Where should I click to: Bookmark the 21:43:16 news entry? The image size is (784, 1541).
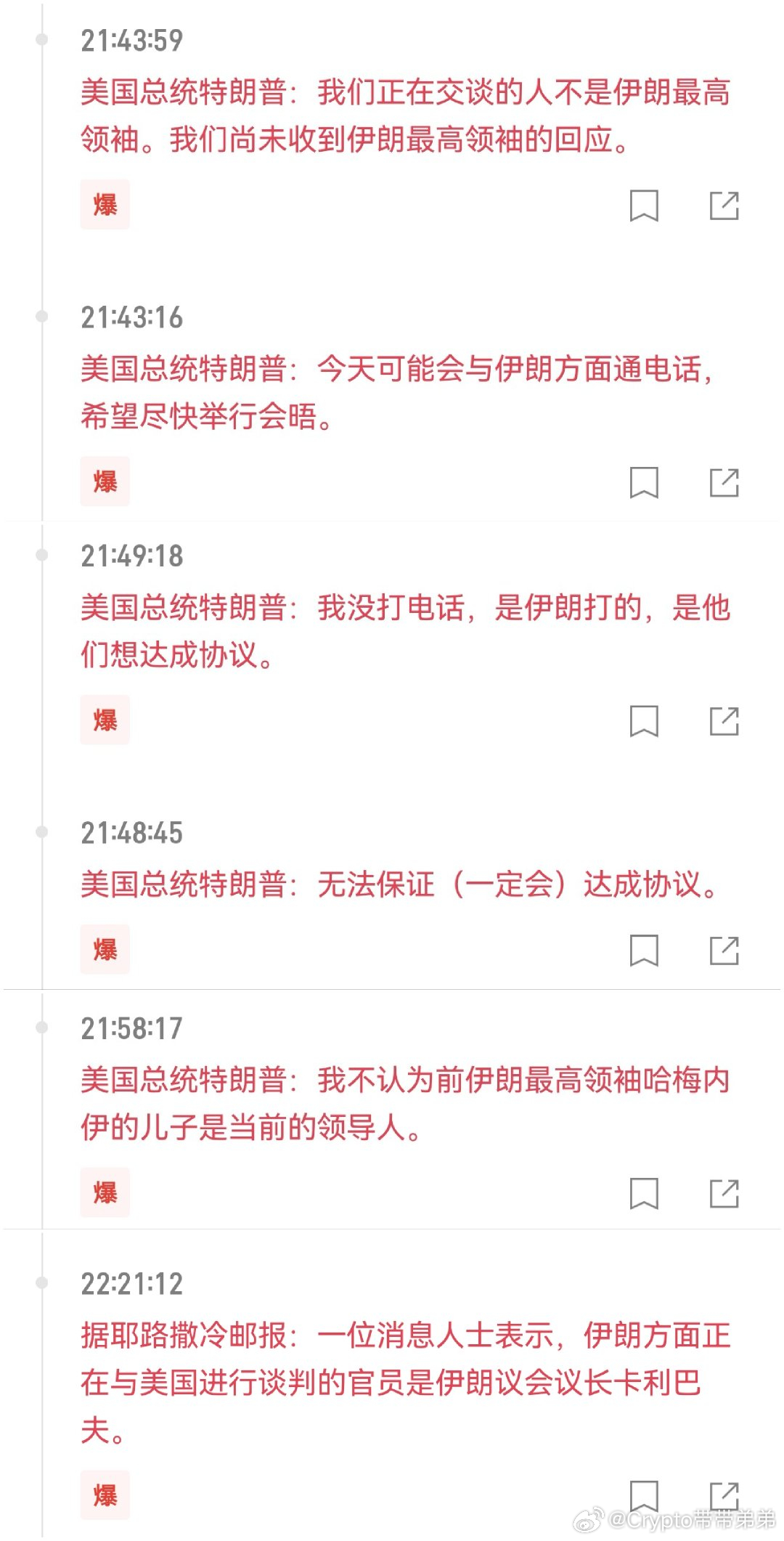645,481
